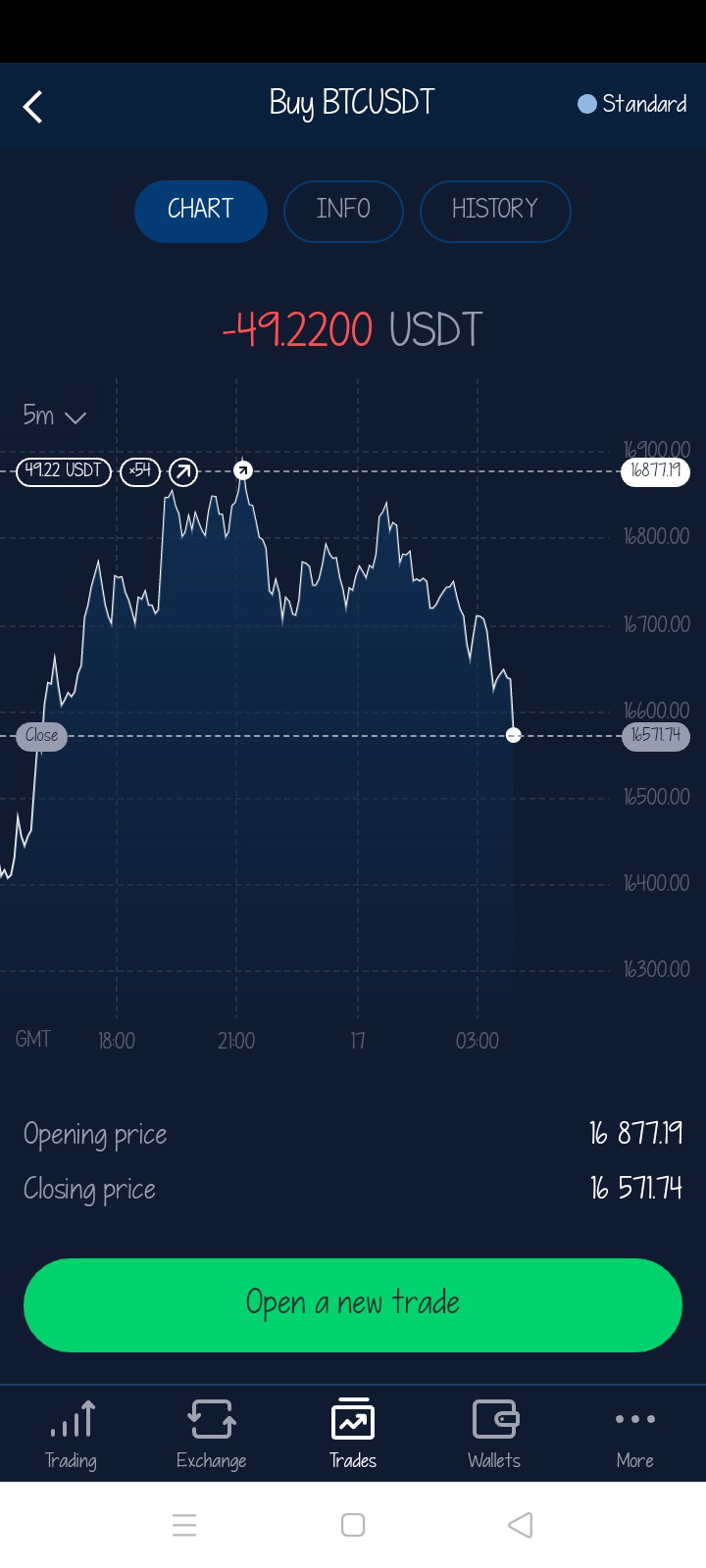Open the HISTORY tab
The height and width of the screenshot is (1568, 706).
click(x=495, y=211)
